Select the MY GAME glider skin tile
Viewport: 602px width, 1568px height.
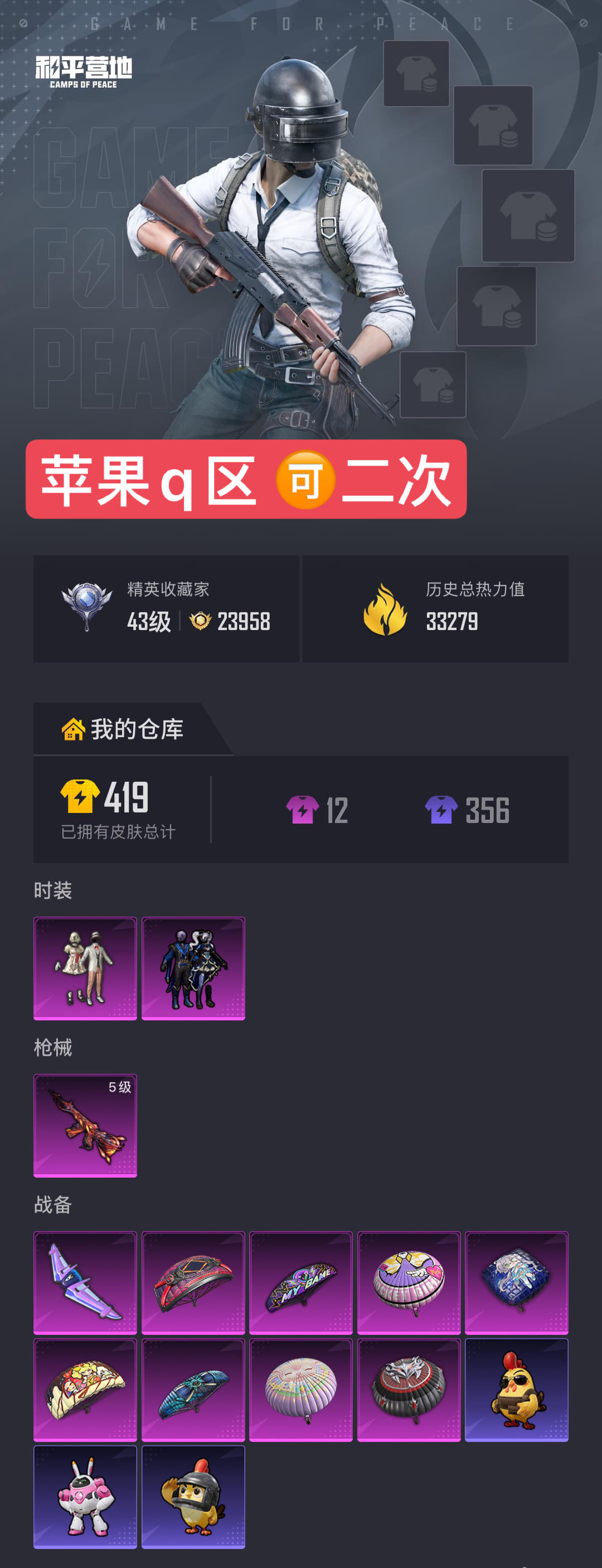pos(300,1282)
